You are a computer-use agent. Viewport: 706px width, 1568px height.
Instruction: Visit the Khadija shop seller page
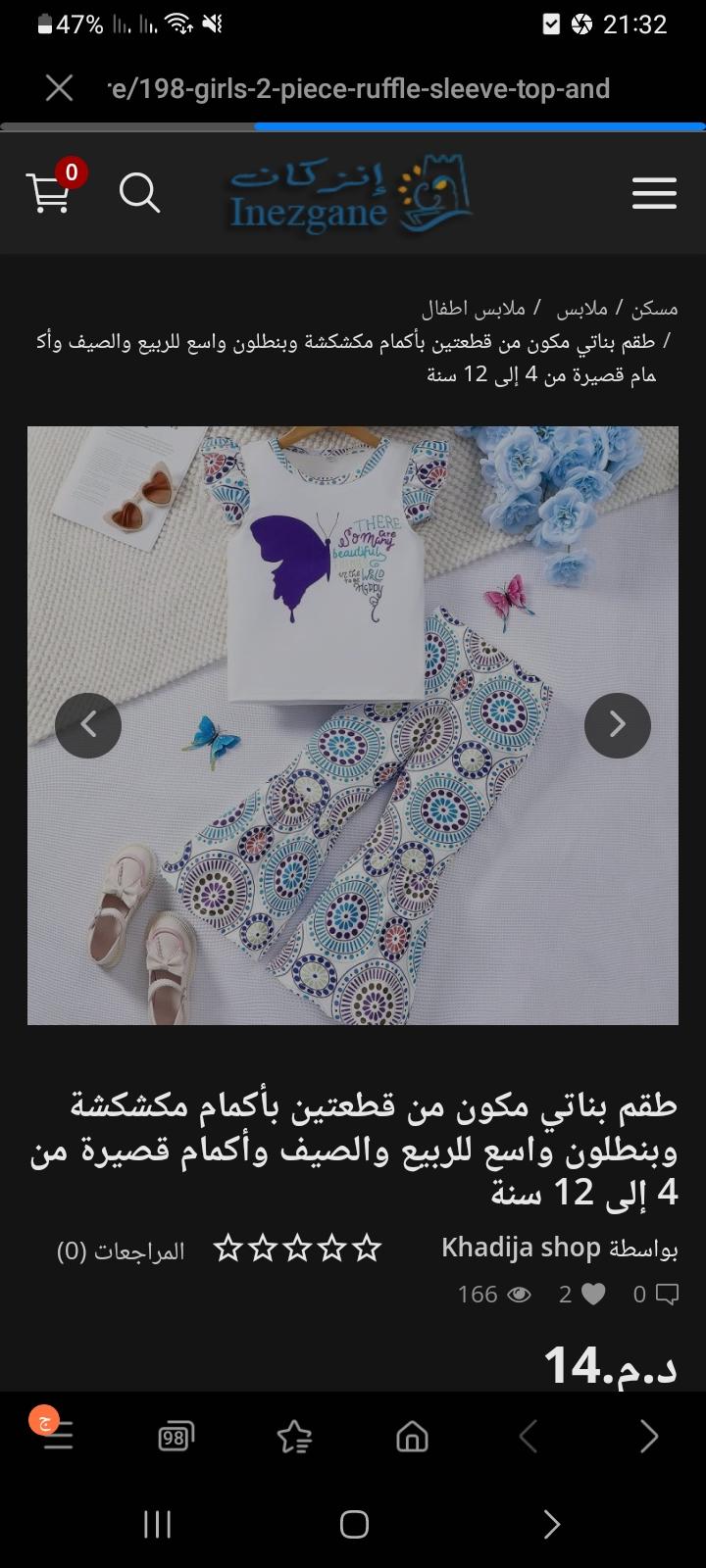(521, 1248)
